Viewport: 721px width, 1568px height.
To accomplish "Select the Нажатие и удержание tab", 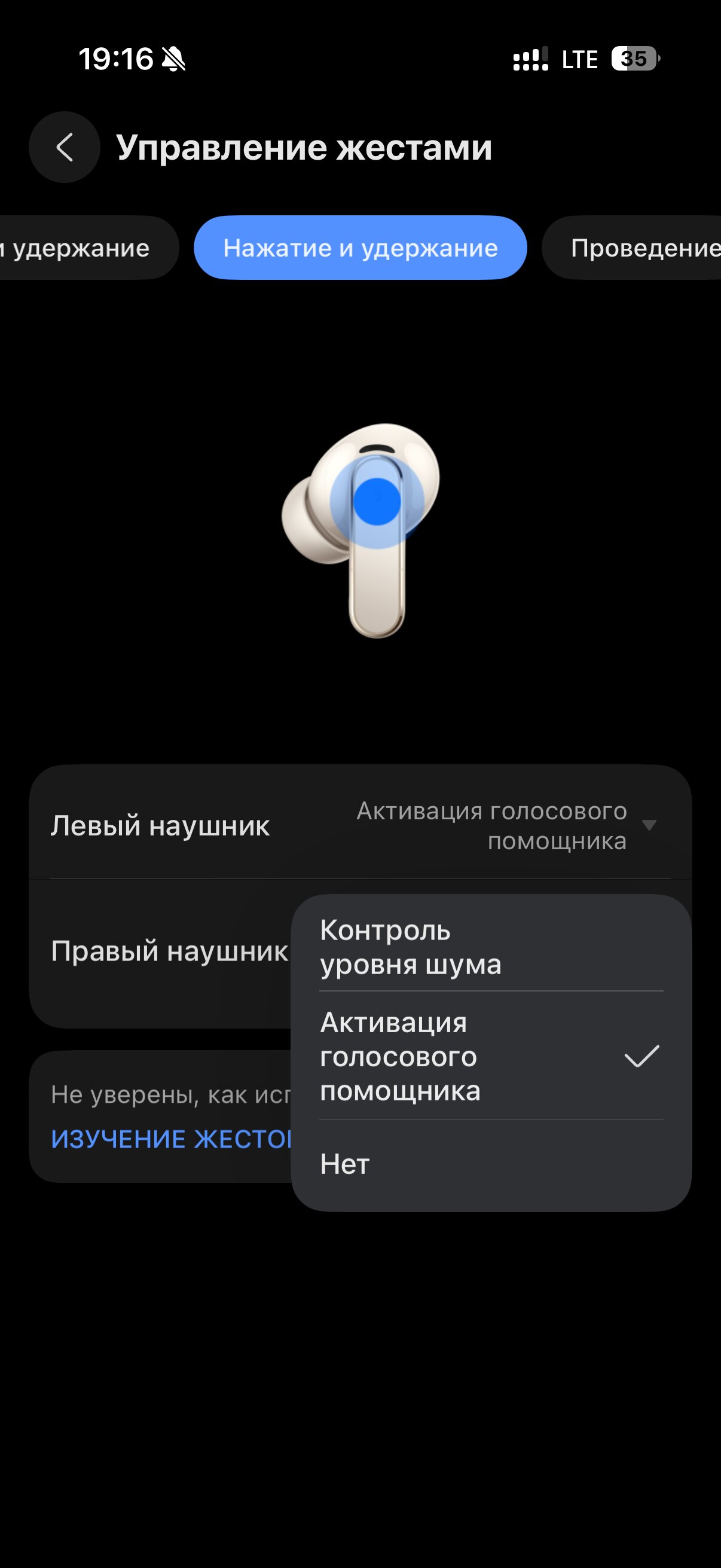I will tap(360, 248).
